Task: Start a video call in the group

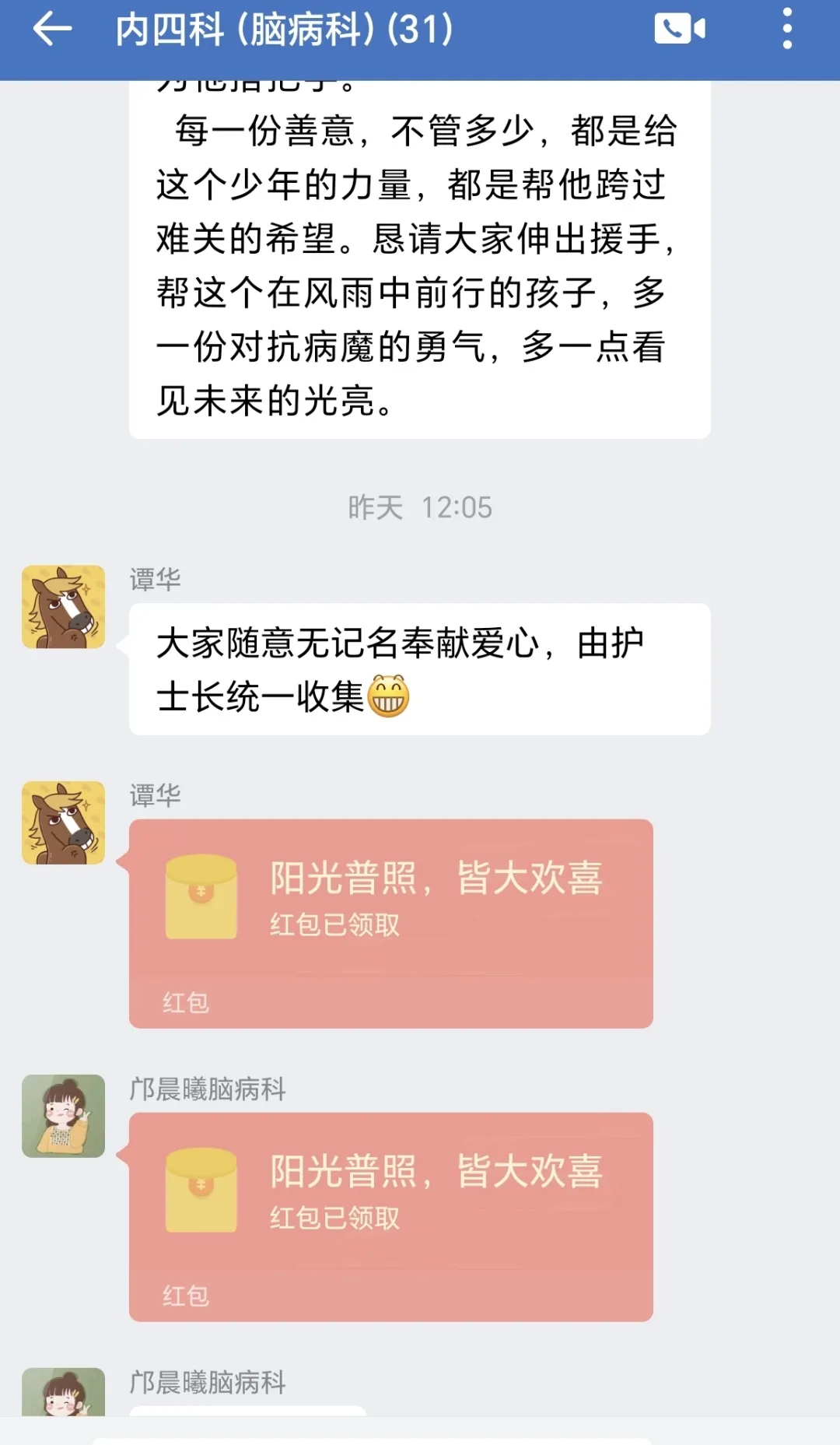Action: [x=680, y=30]
